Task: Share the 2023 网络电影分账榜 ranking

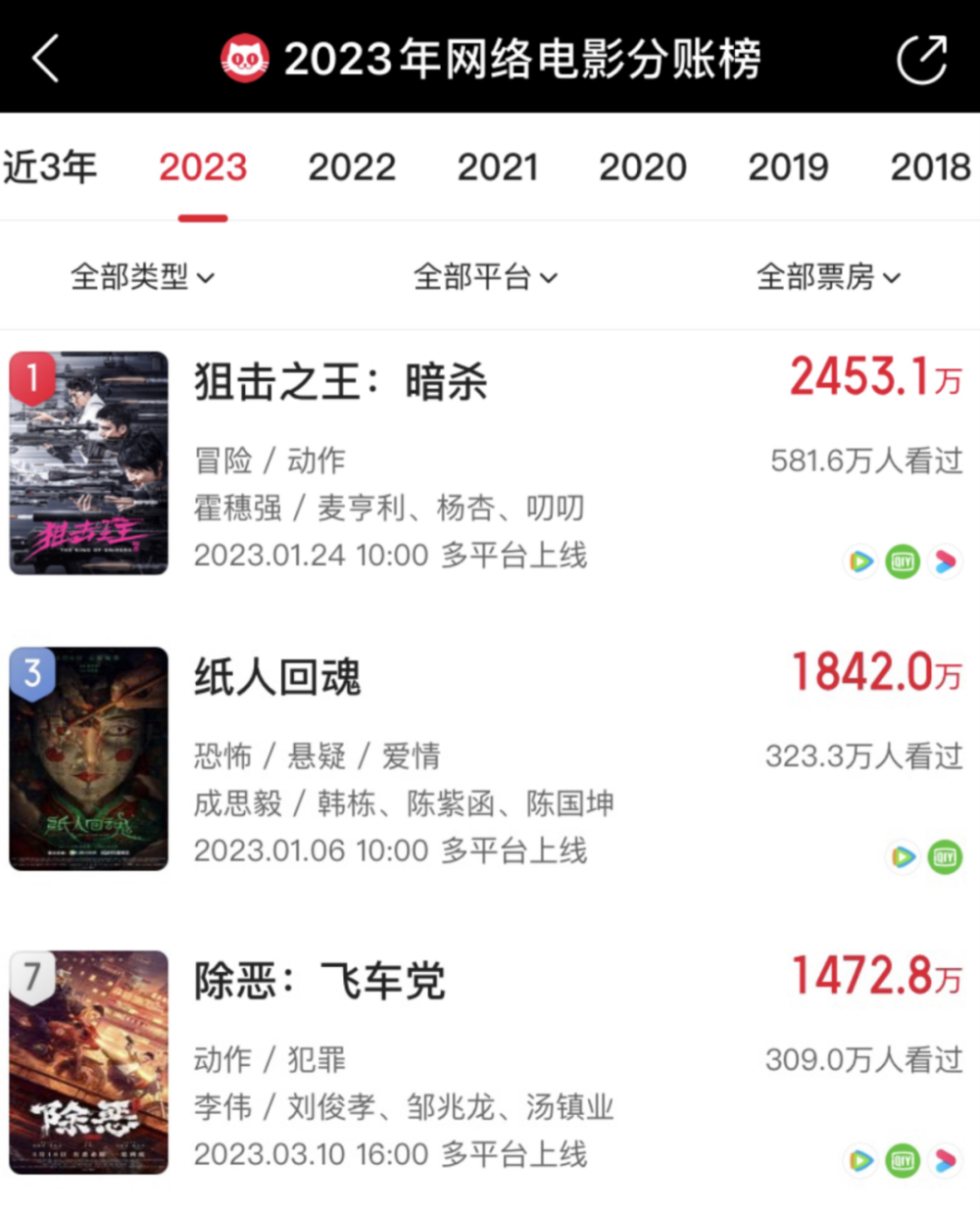Action: pyautogui.click(x=921, y=60)
